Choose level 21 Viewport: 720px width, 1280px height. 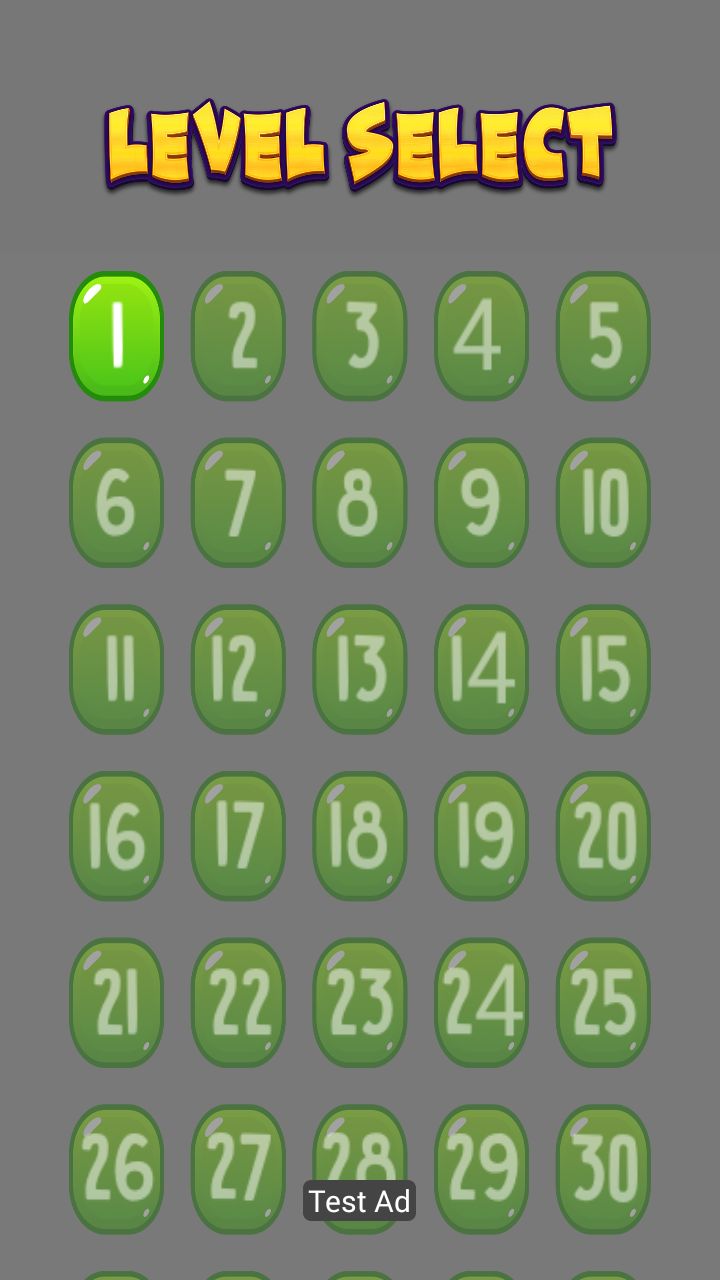[x=116, y=1002]
